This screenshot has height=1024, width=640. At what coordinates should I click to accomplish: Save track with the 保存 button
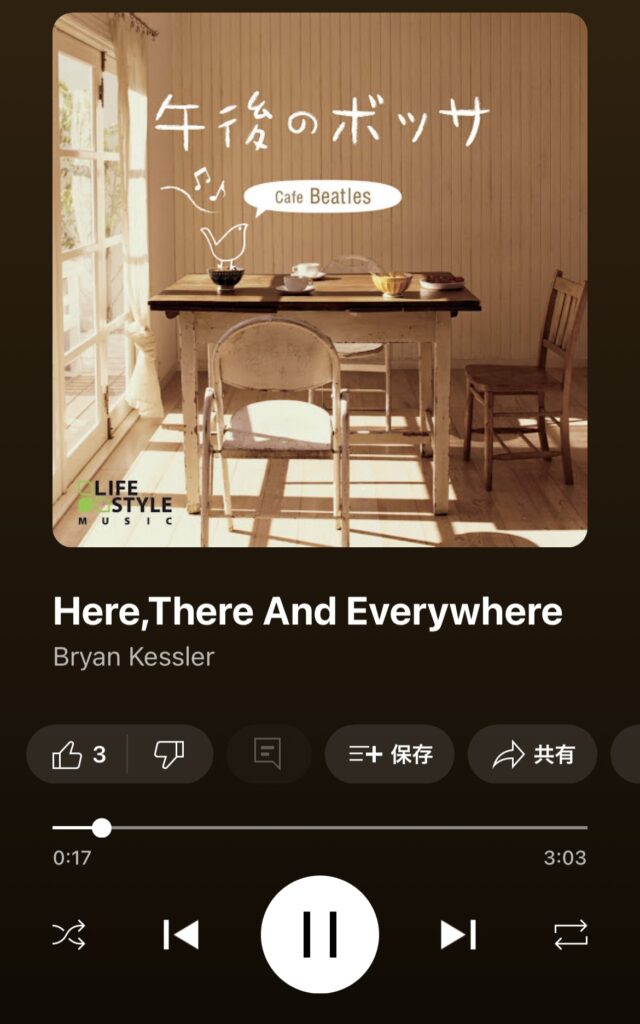[x=390, y=754]
